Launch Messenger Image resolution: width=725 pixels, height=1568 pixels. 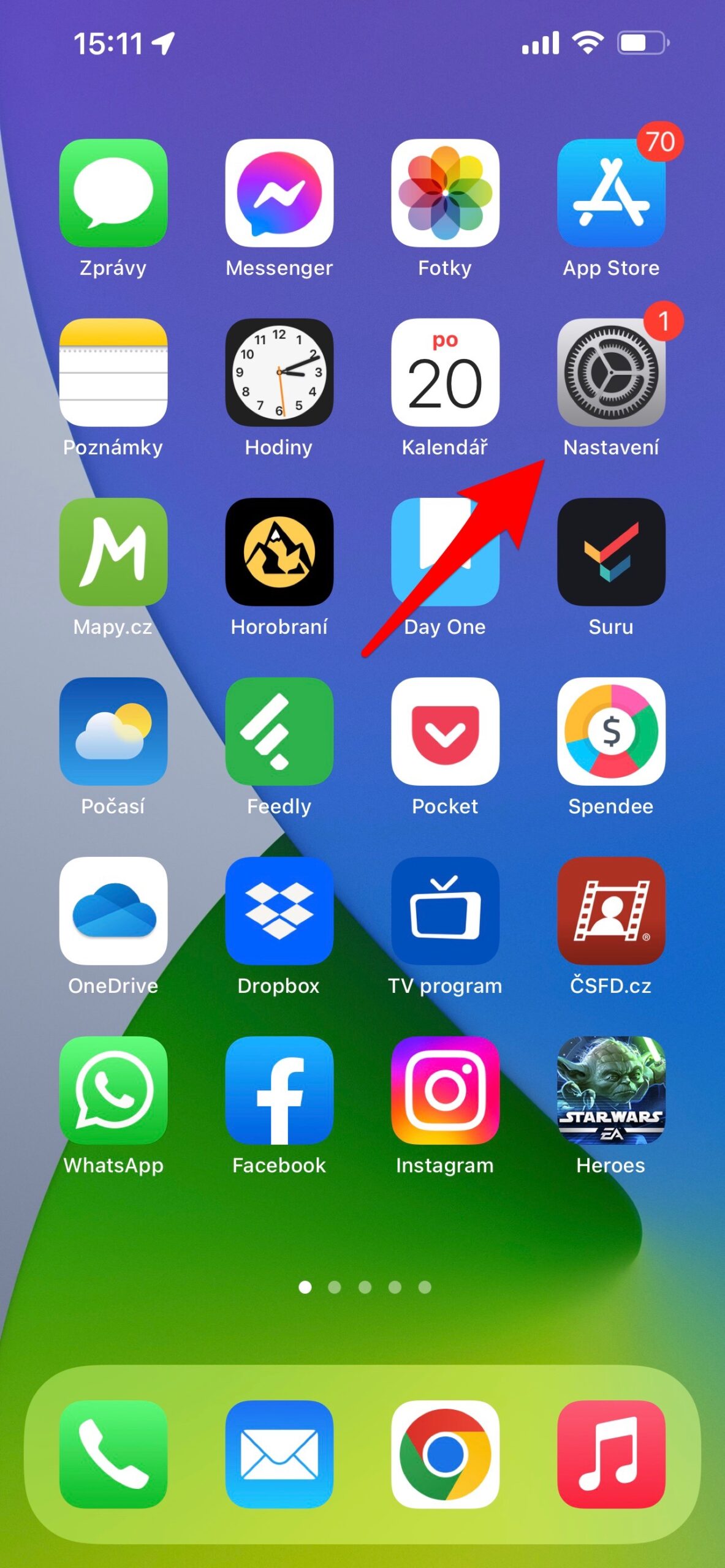coord(279,193)
